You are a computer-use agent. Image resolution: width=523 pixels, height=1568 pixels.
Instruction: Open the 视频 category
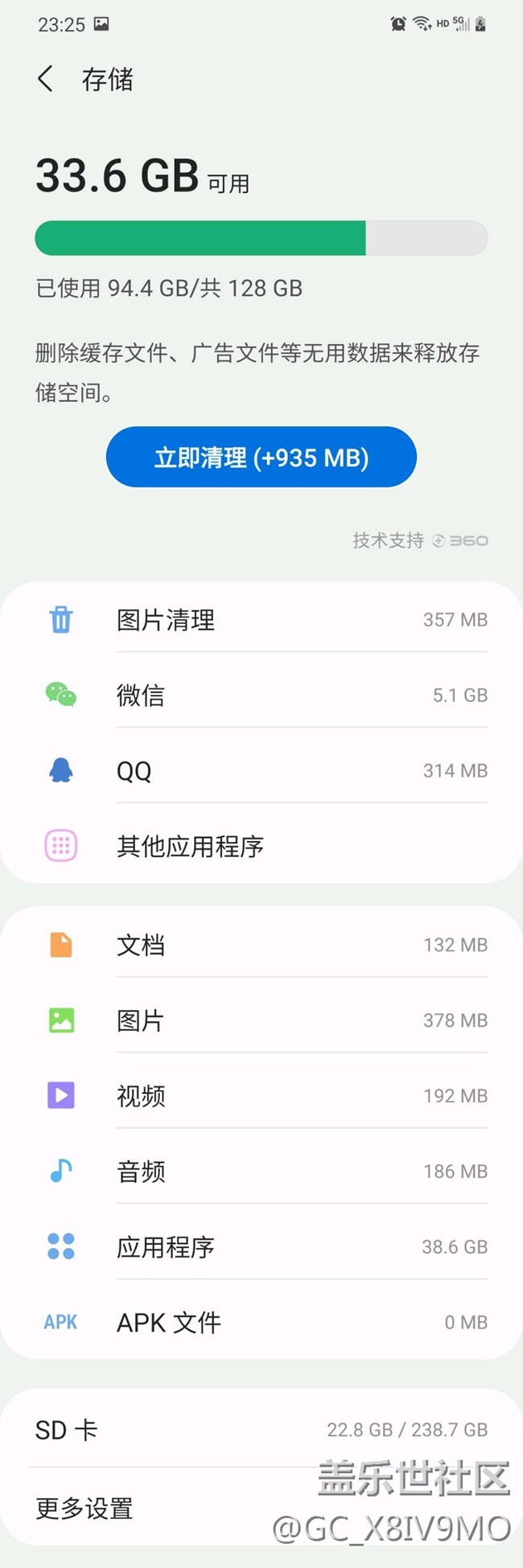coord(261,1096)
